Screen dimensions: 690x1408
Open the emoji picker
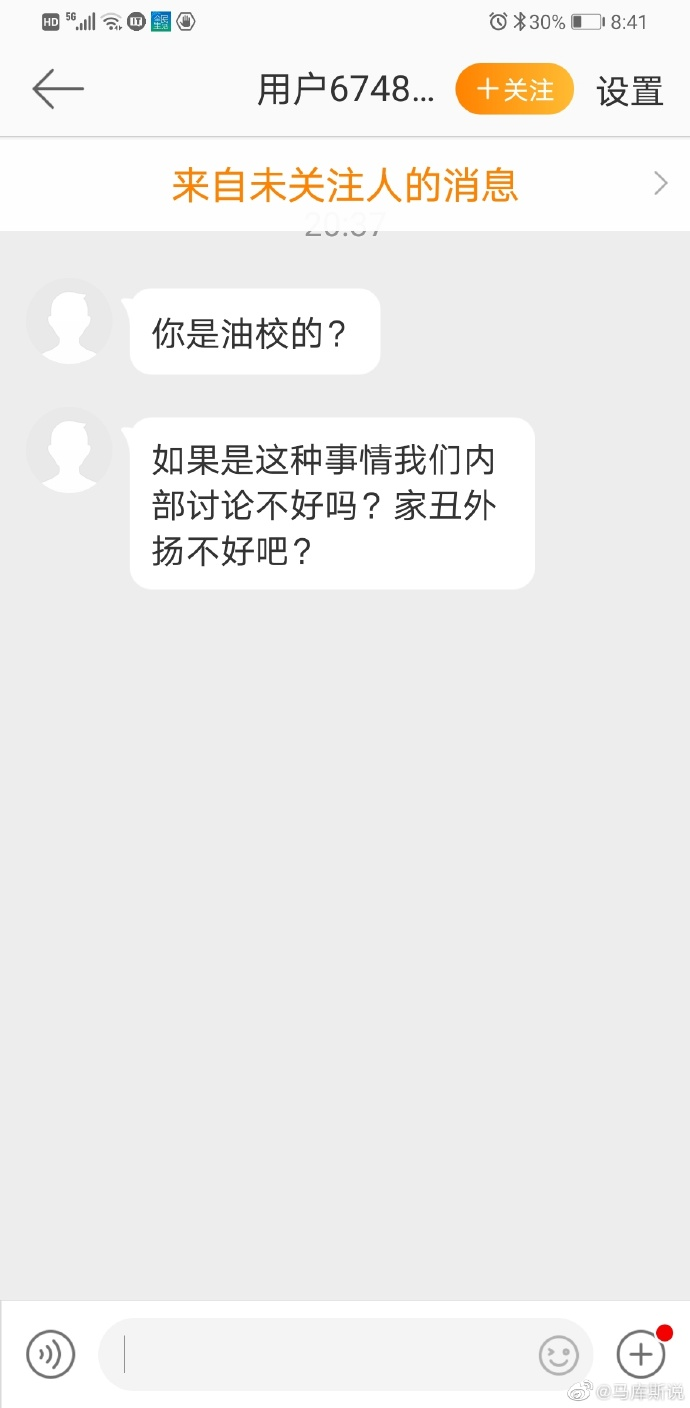click(x=558, y=1355)
